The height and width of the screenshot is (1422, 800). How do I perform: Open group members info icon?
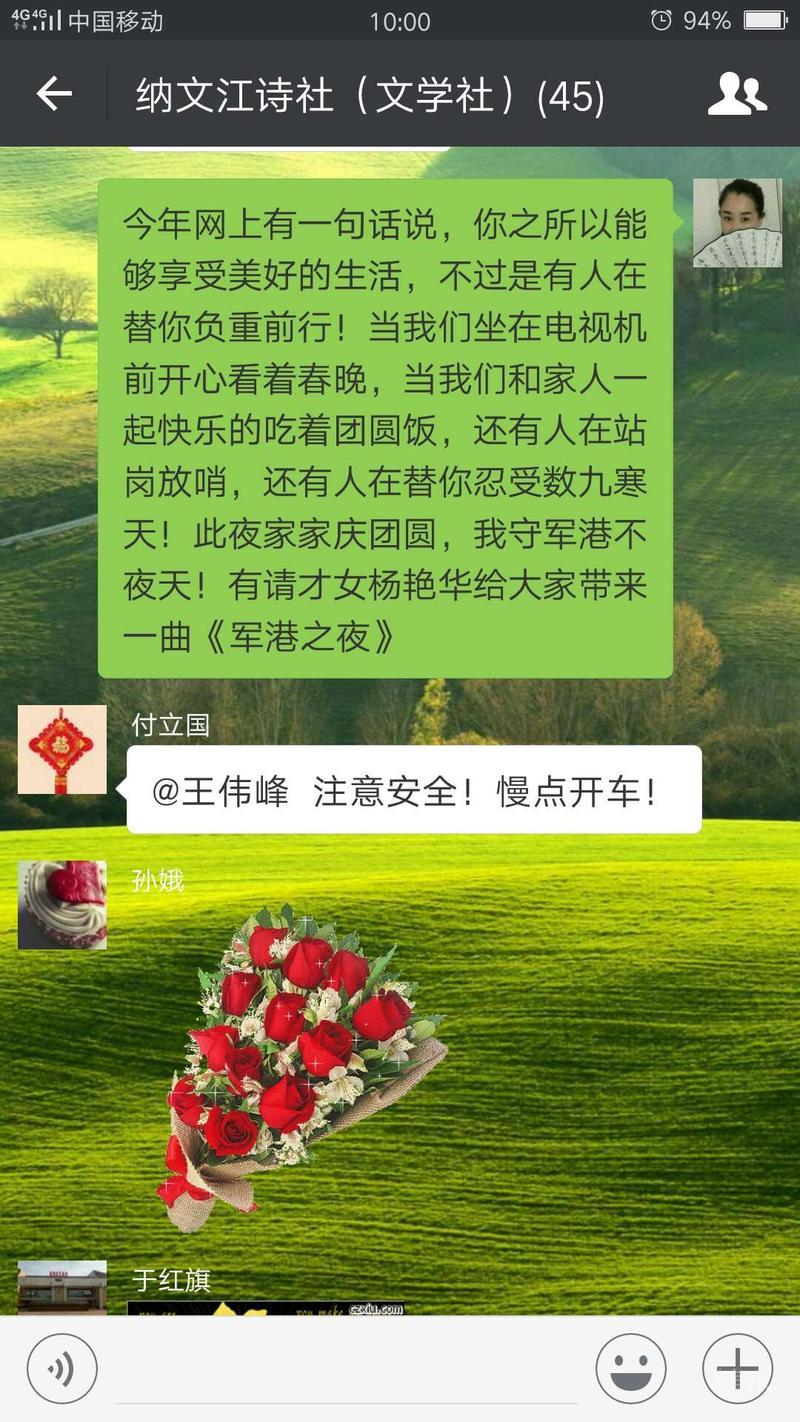click(737, 95)
